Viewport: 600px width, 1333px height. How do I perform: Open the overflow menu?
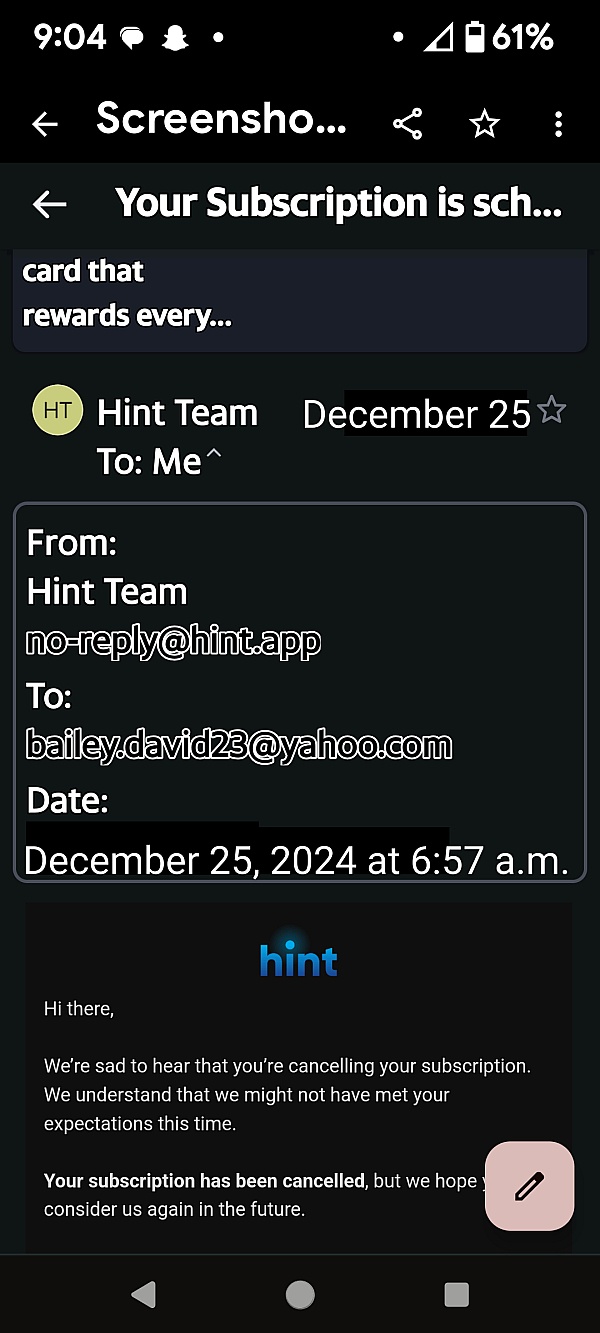(x=558, y=124)
